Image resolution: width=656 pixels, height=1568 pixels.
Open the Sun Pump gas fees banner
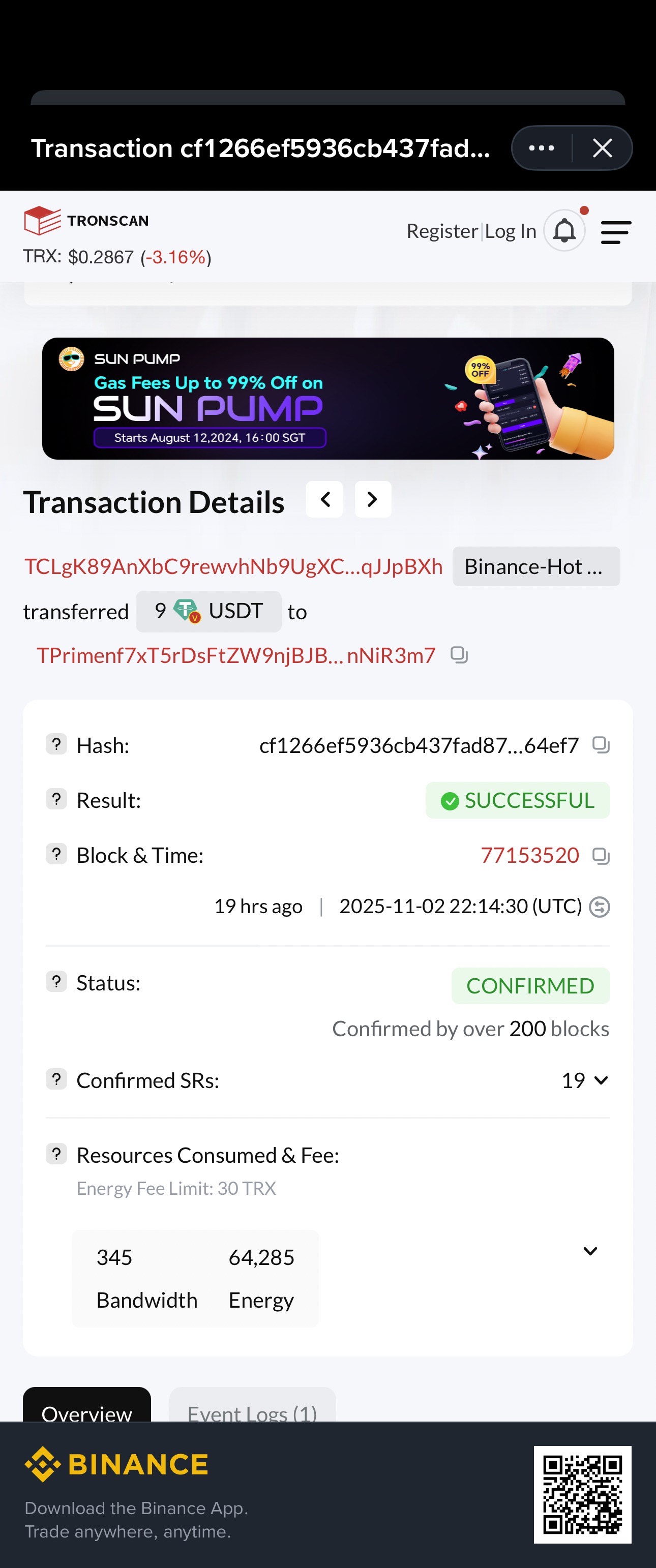coord(328,399)
